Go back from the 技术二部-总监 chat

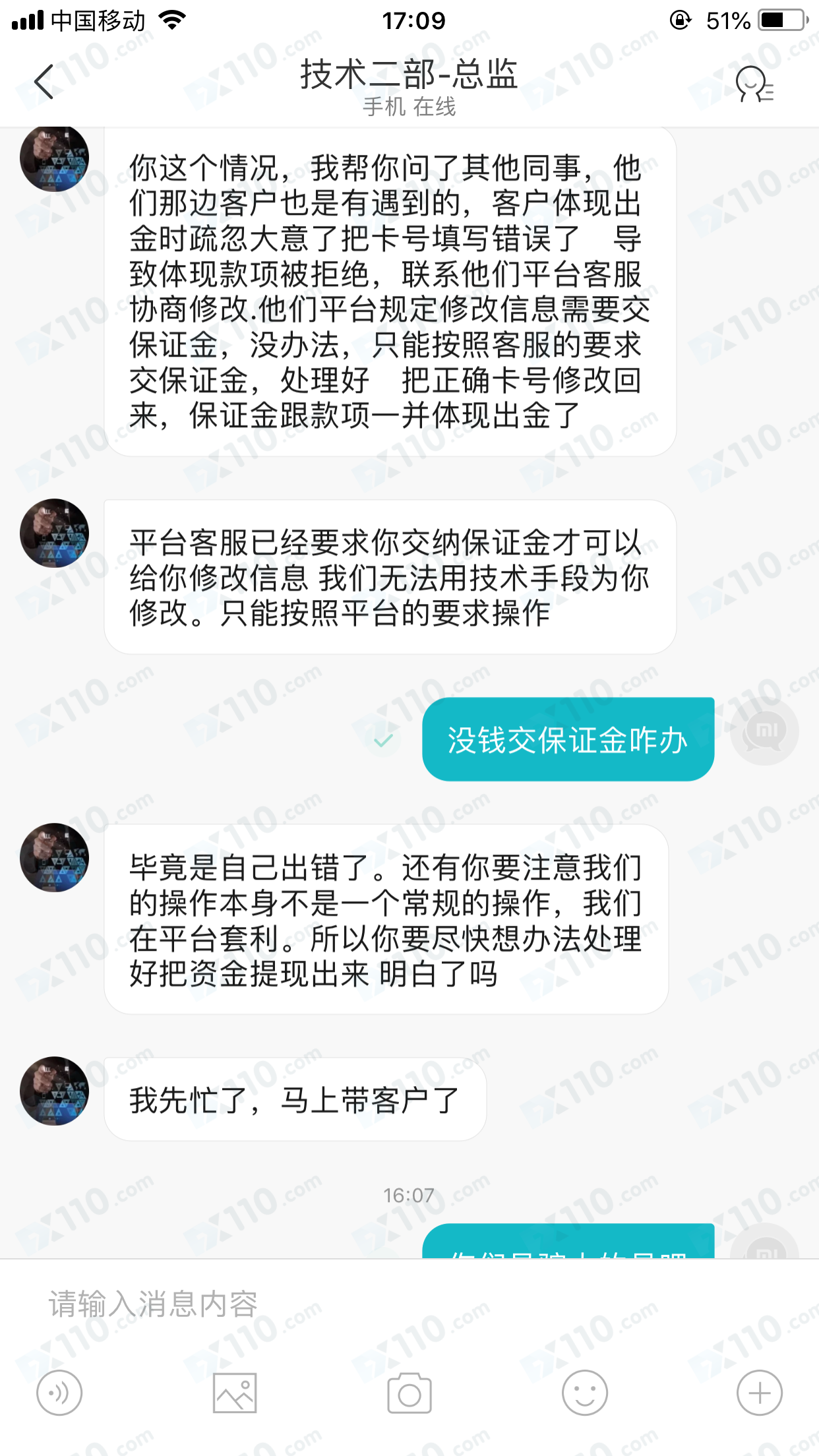tap(44, 82)
